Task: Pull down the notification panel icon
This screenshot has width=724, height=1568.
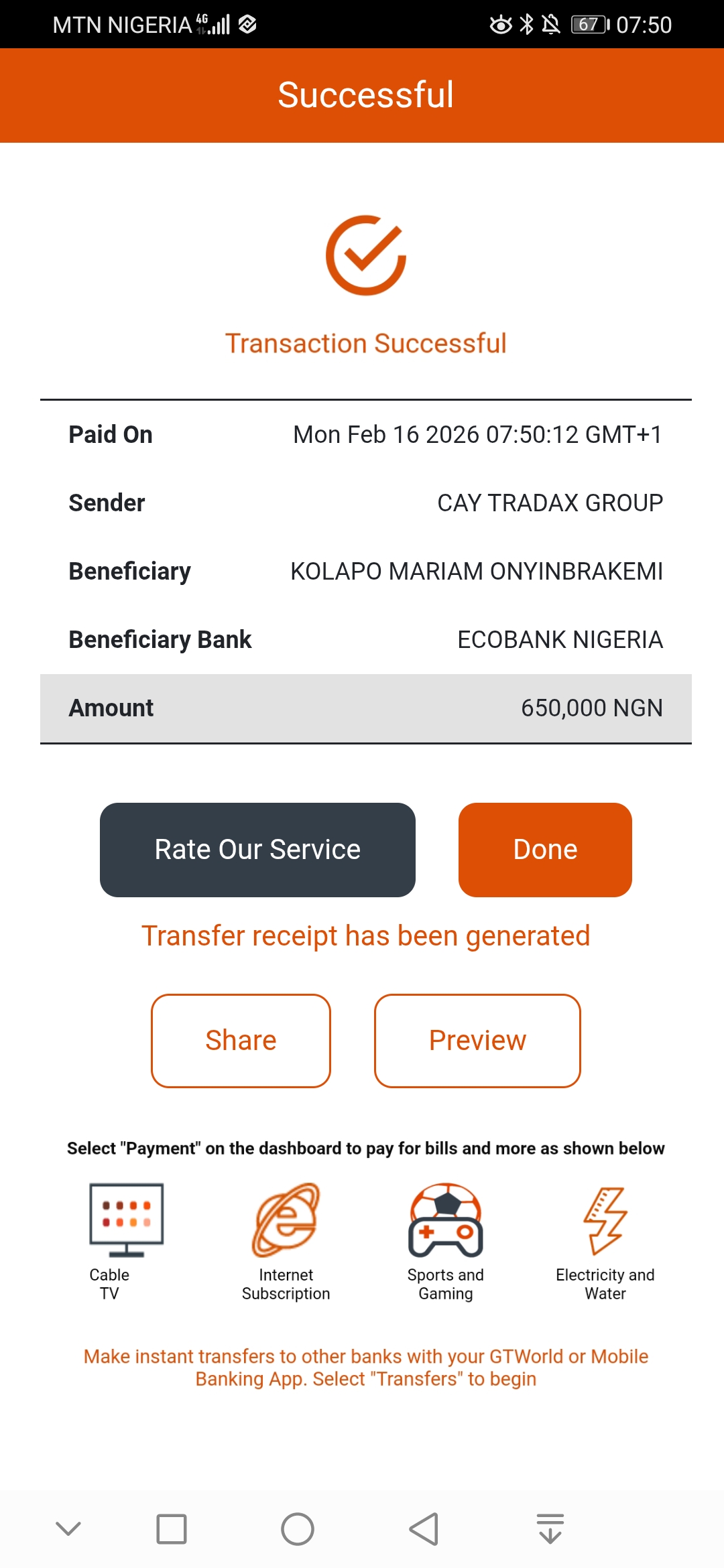Action: click(550, 1528)
